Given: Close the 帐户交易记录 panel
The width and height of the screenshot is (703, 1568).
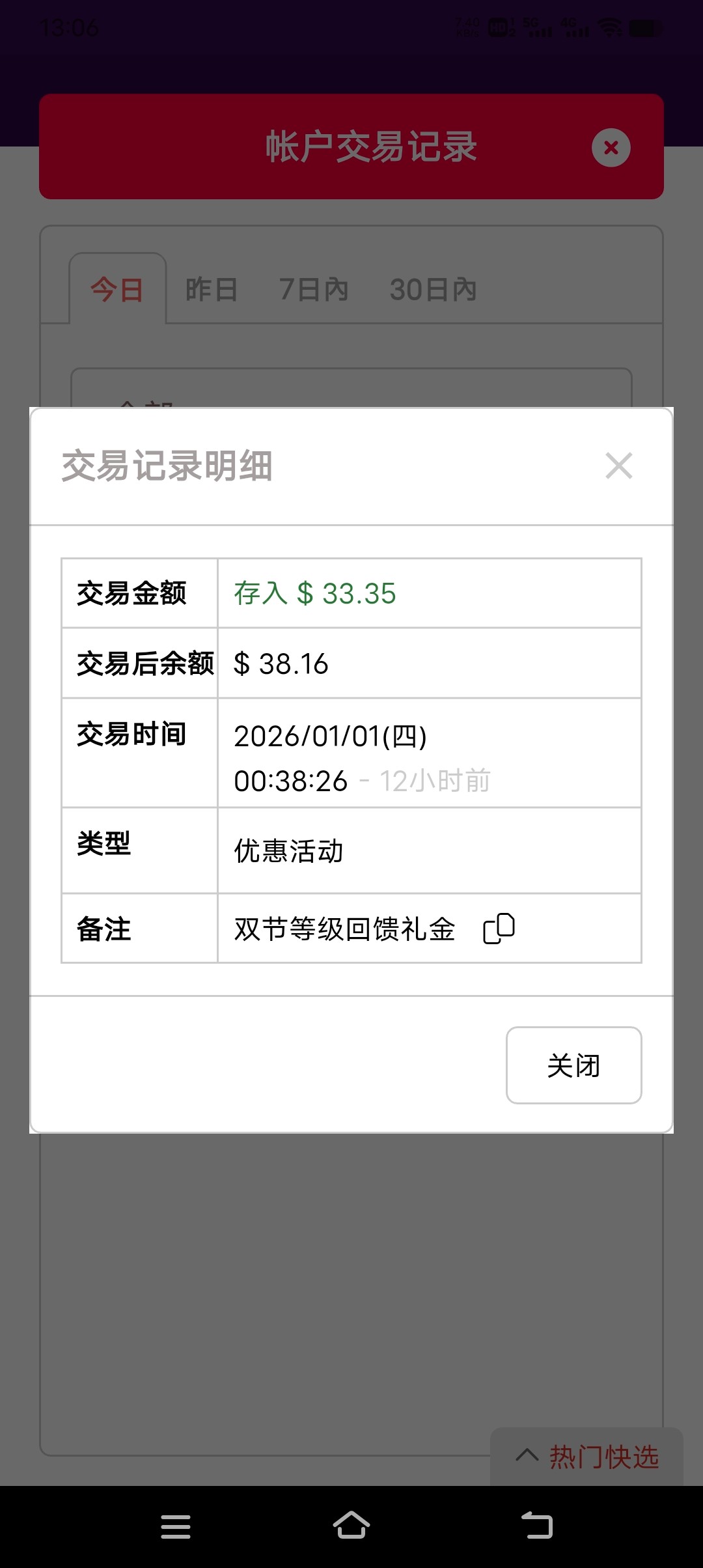Looking at the screenshot, I should [611, 148].
